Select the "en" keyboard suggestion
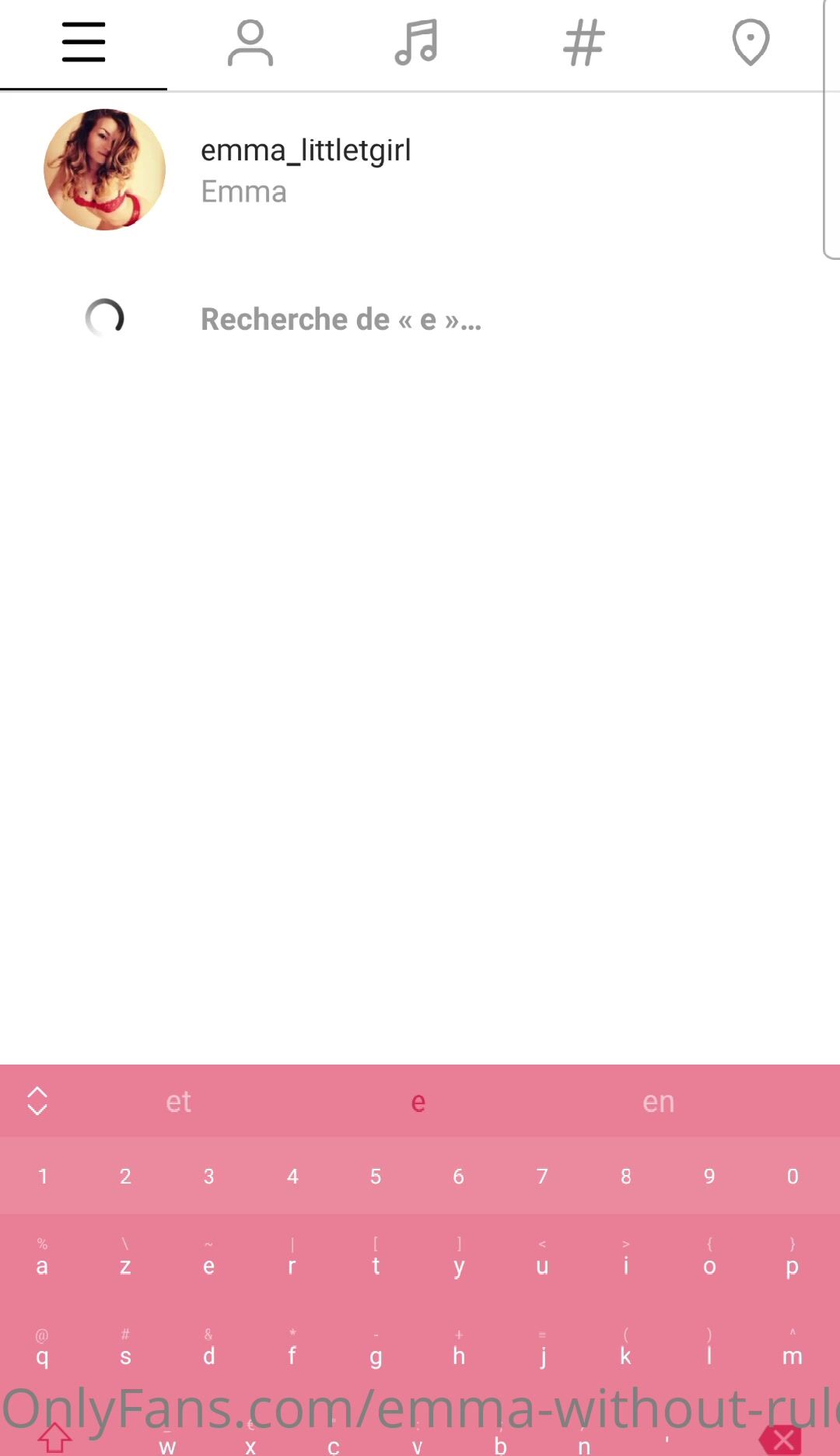840x1456 pixels. pyautogui.click(x=658, y=1101)
